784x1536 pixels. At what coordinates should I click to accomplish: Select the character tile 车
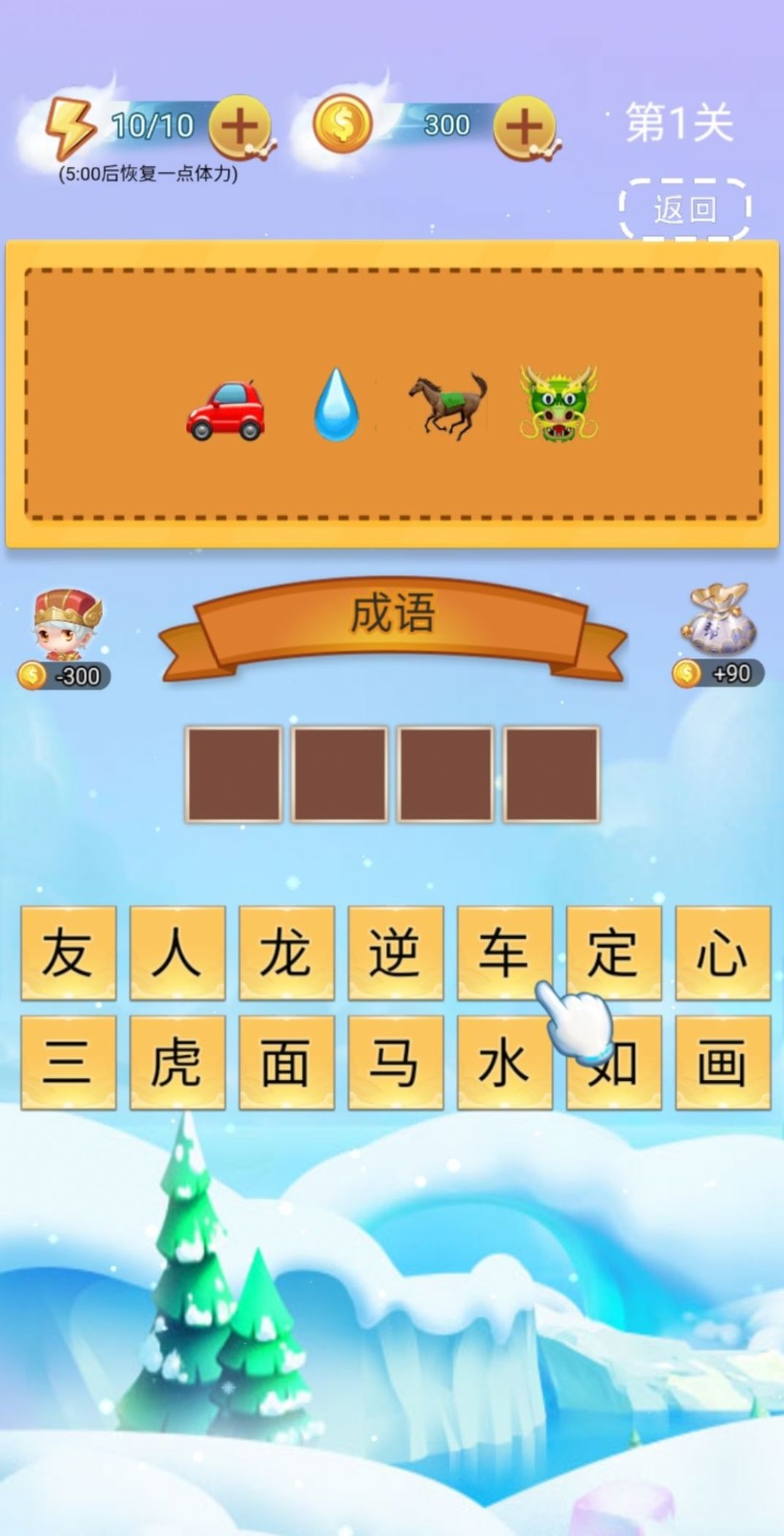click(505, 951)
